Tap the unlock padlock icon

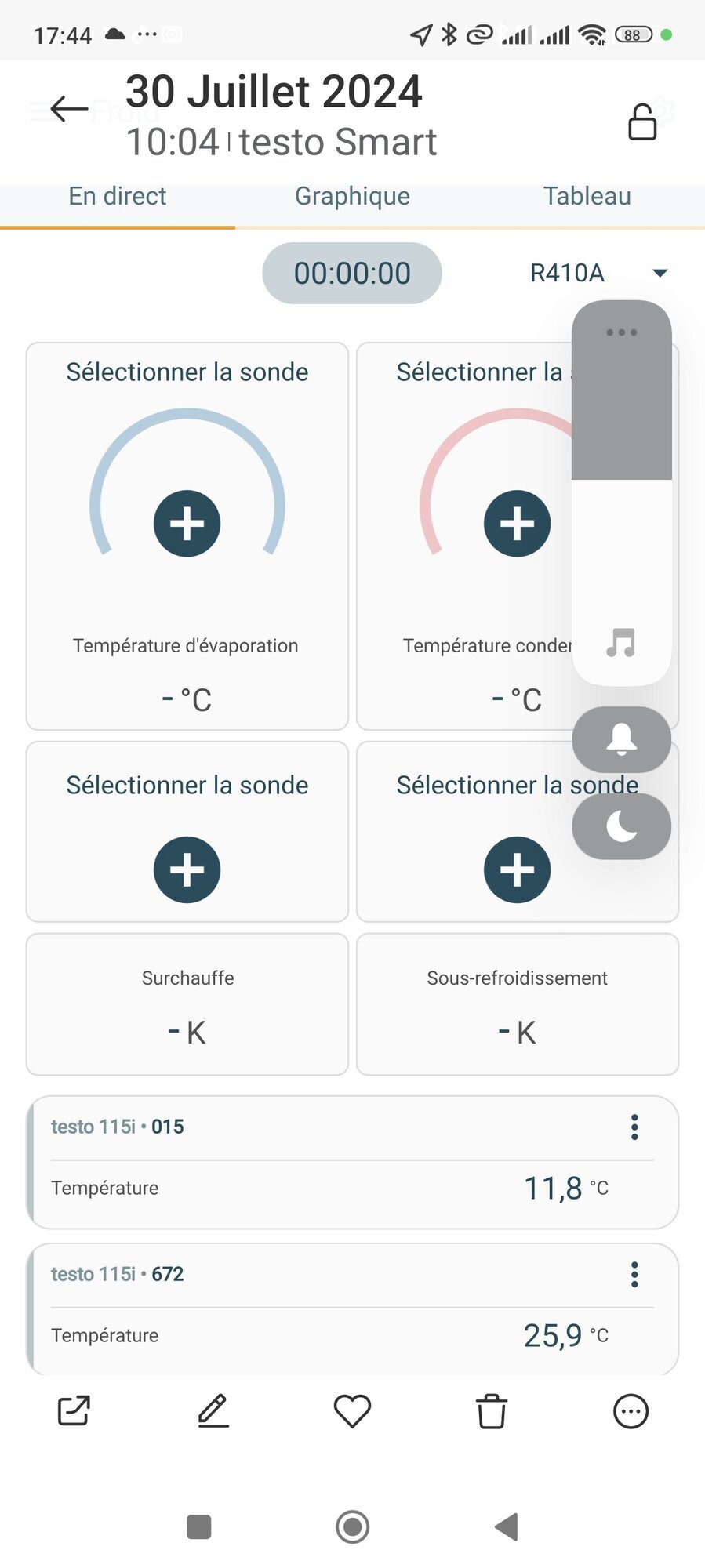[x=642, y=122]
